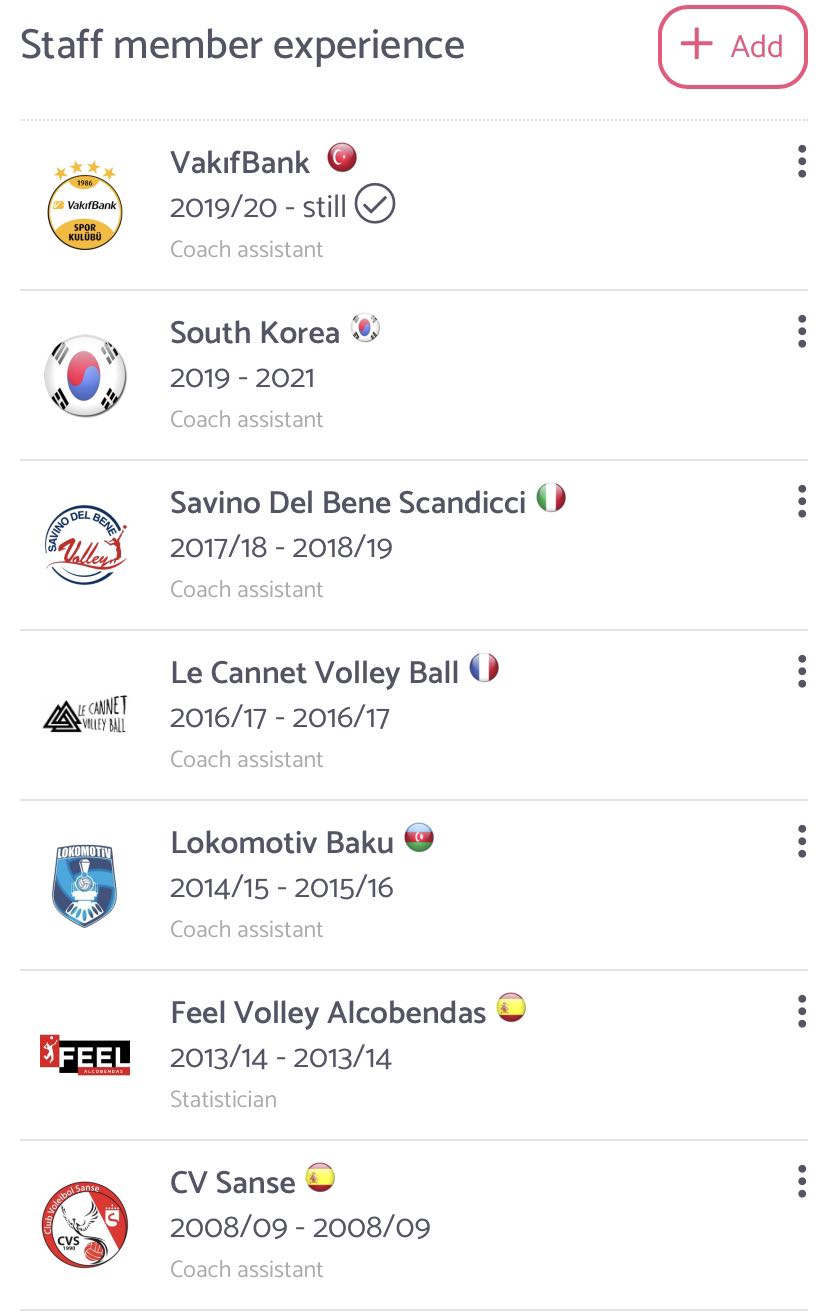Open the three-dot menu for Le Cannet Volley Ball
Screen dimensions: 828x1312
coord(801,672)
